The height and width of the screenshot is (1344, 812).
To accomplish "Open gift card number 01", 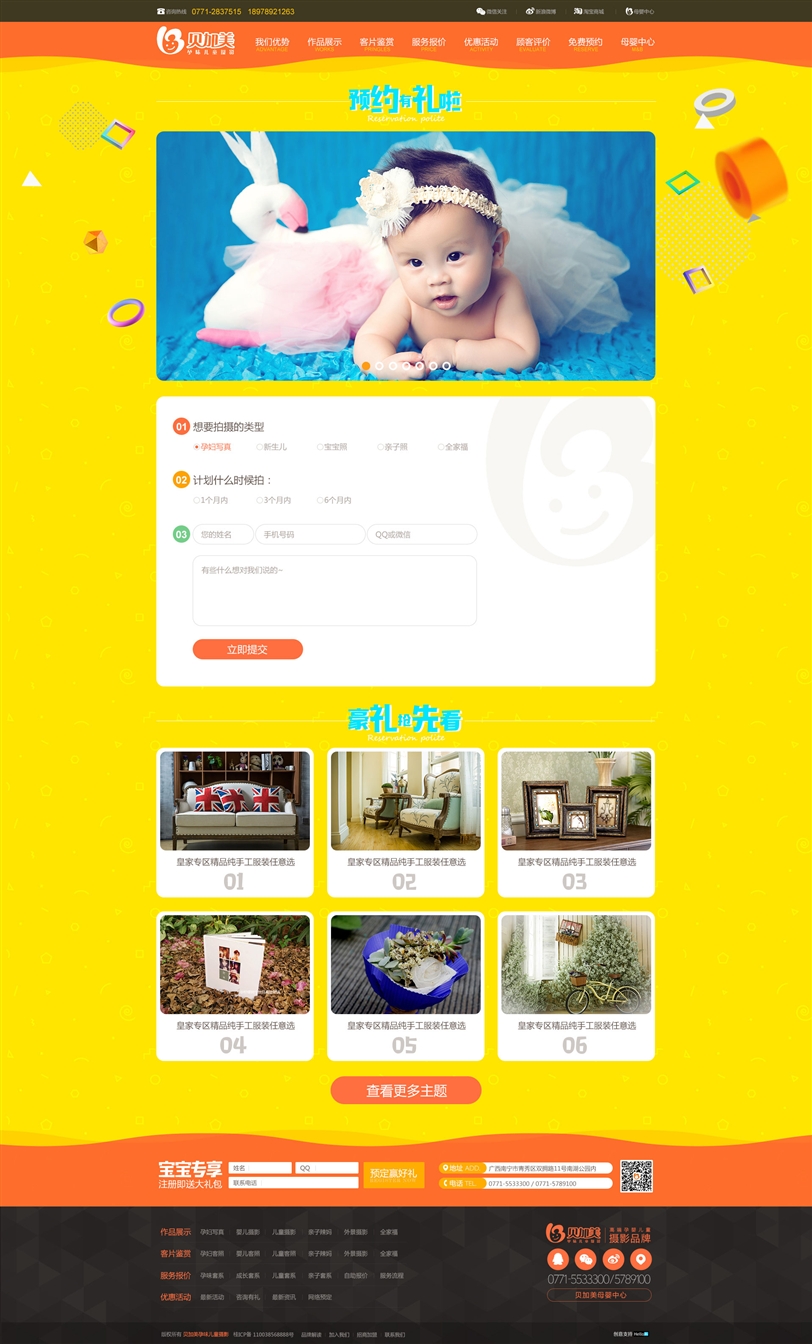I will click(x=234, y=822).
